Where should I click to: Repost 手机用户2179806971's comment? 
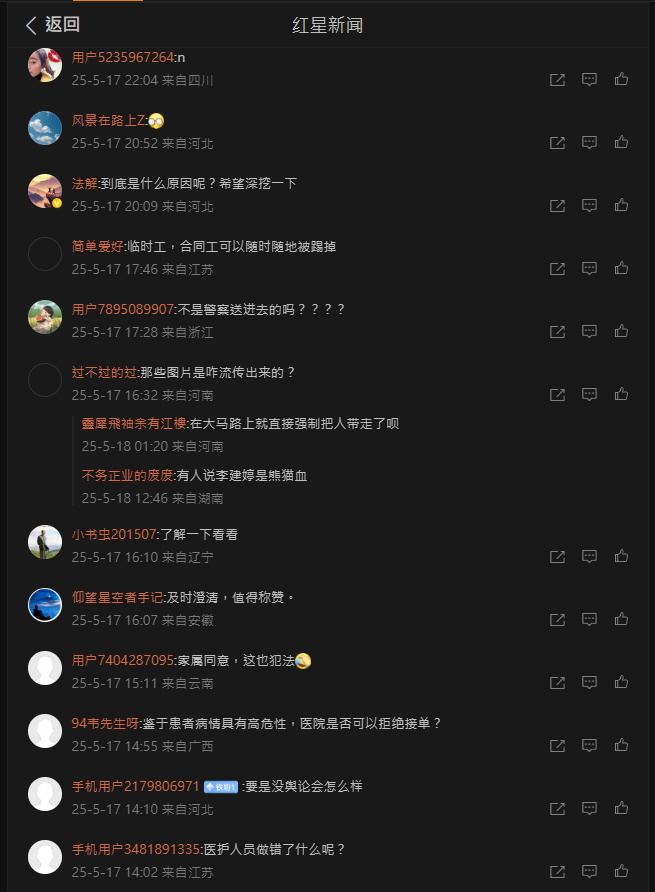557,809
